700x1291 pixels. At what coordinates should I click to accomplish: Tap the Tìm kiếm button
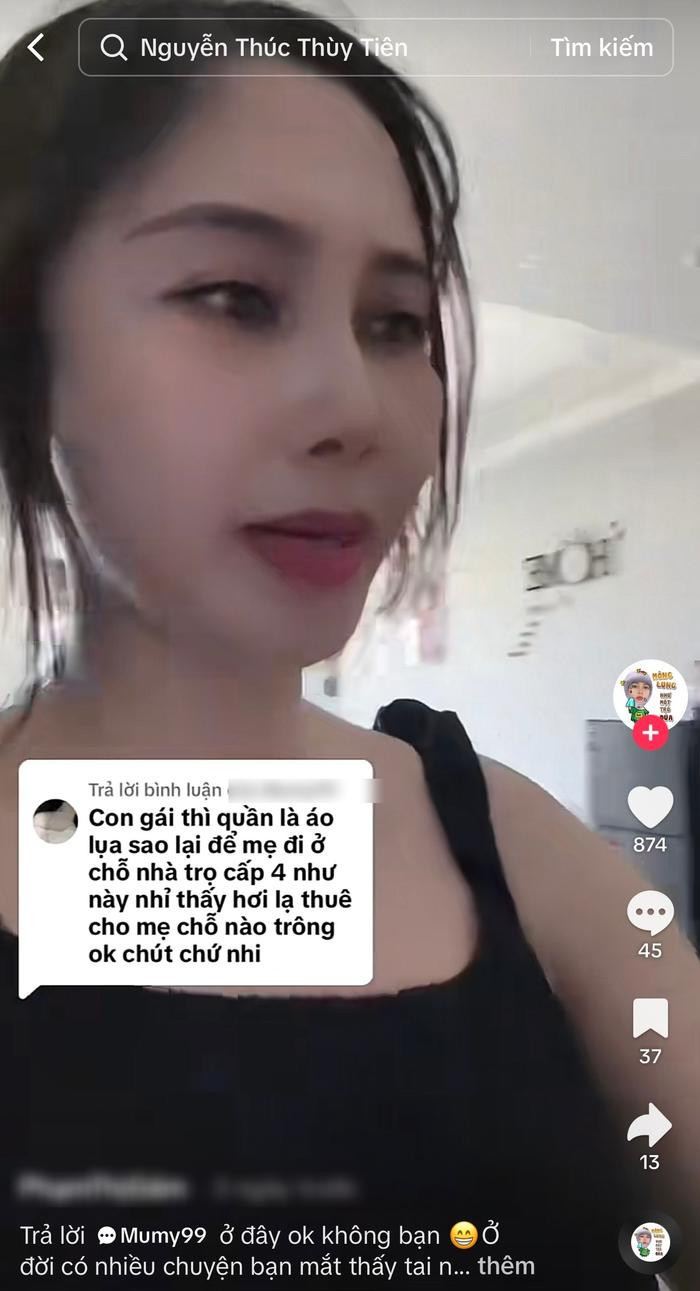click(601, 47)
